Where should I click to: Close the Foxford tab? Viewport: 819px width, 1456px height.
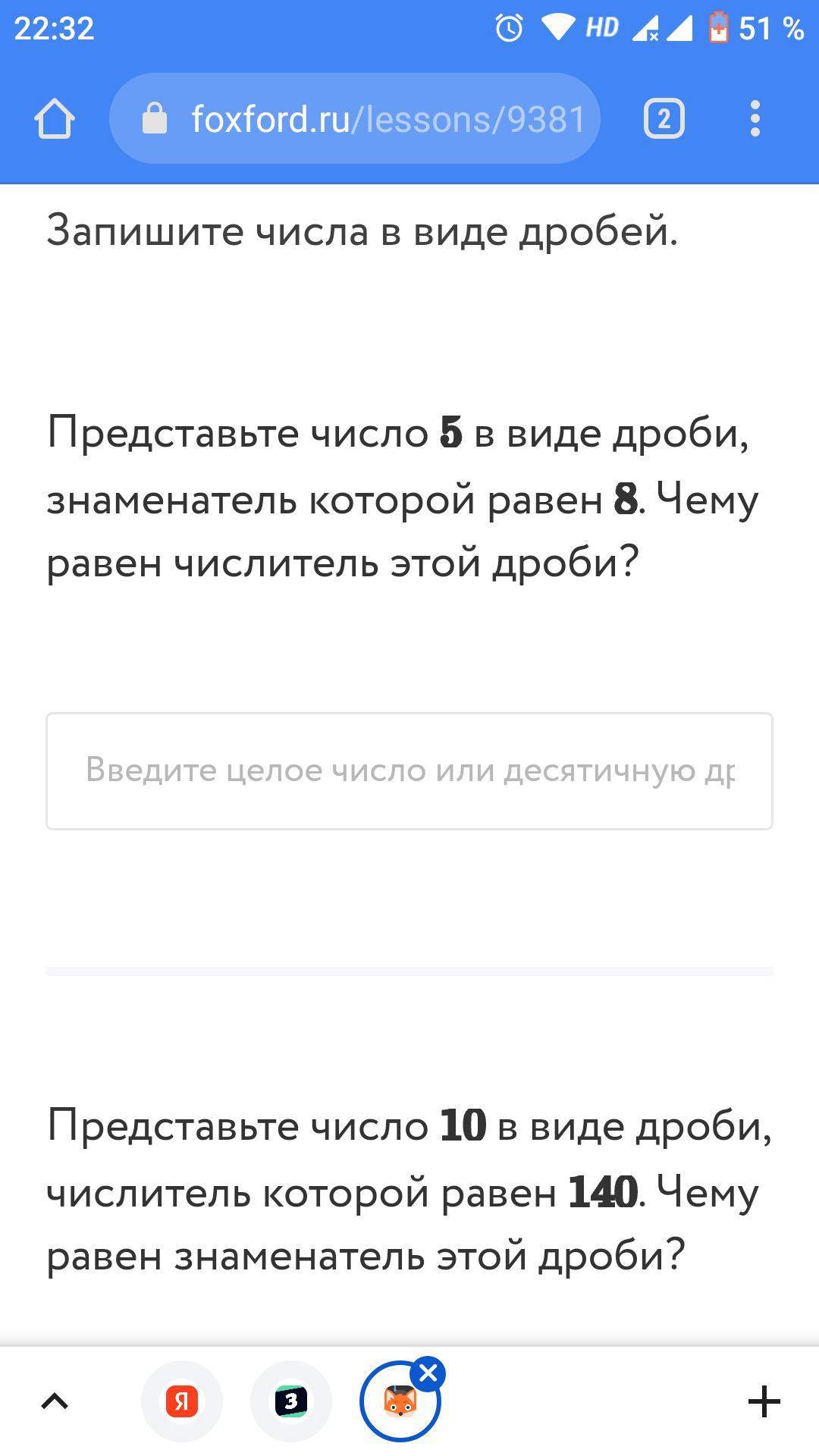click(x=428, y=1373)
